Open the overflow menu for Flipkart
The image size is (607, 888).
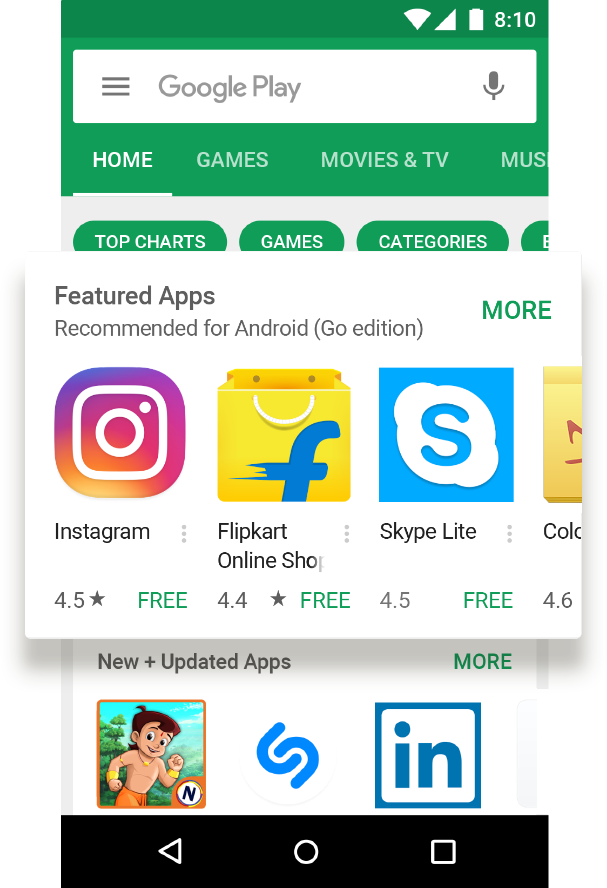click(347, 534)
